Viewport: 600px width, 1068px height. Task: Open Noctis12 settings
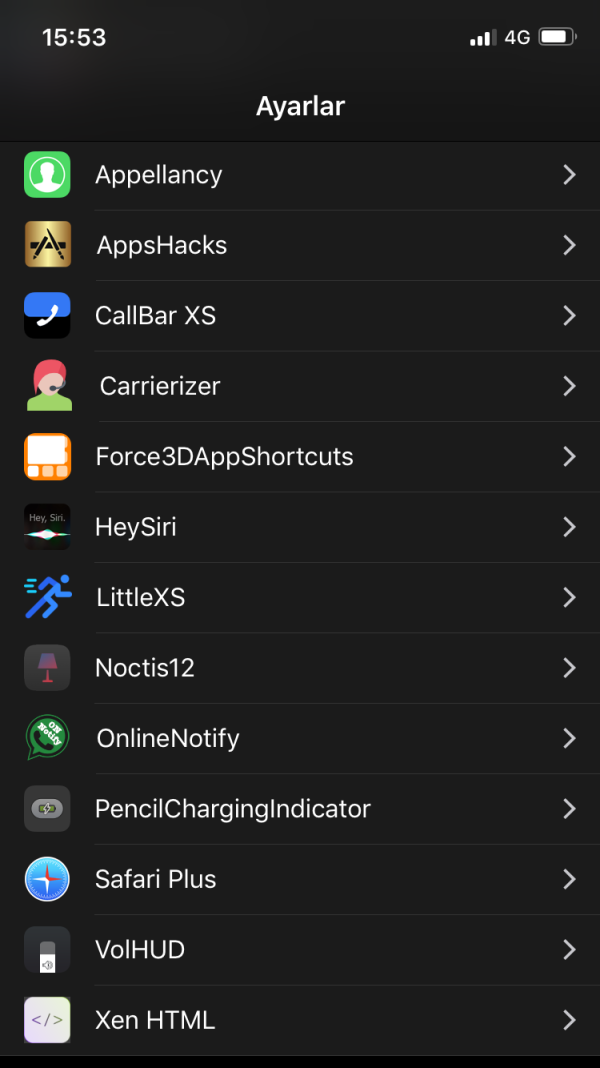pyautogui.click(x=300, y=668)
